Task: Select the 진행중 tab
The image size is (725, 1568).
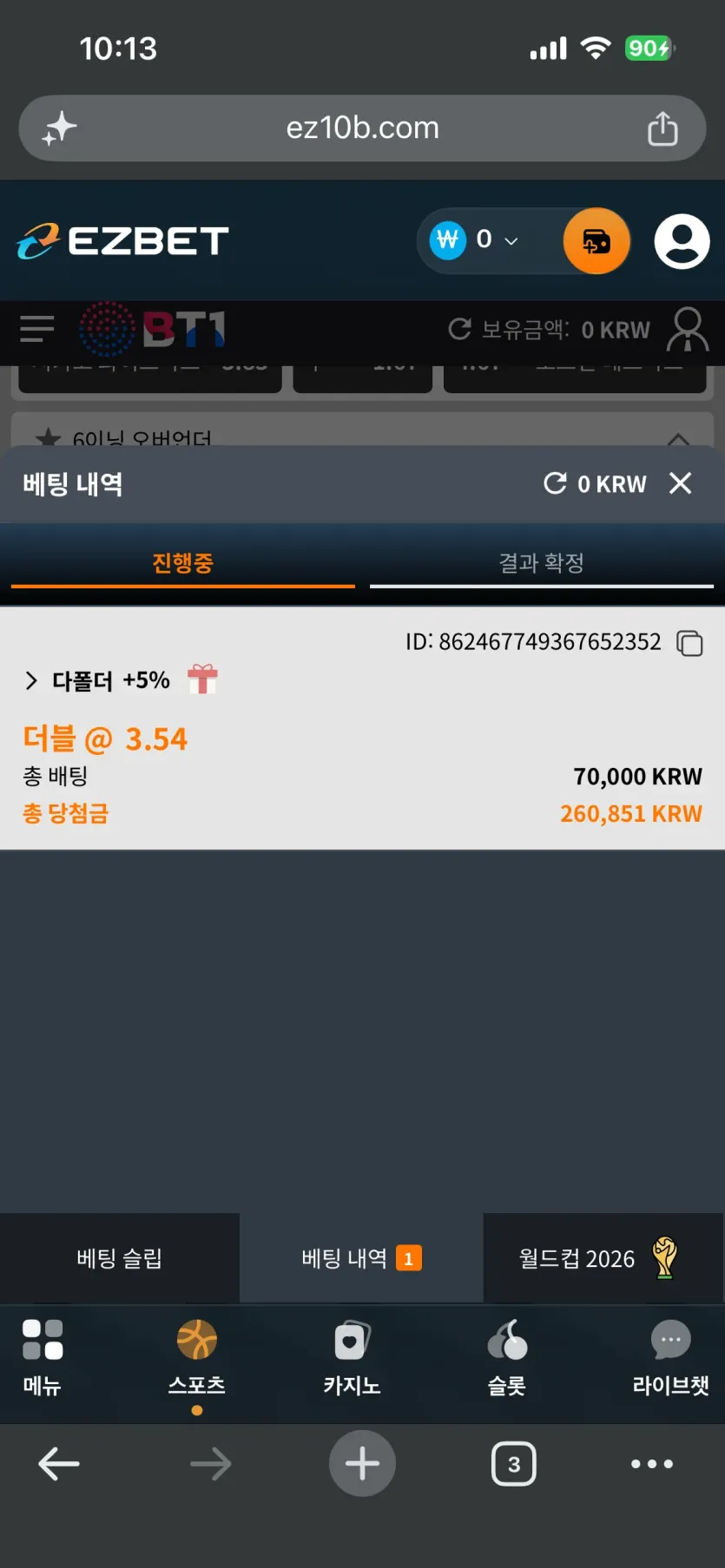Action: (183, 563)
